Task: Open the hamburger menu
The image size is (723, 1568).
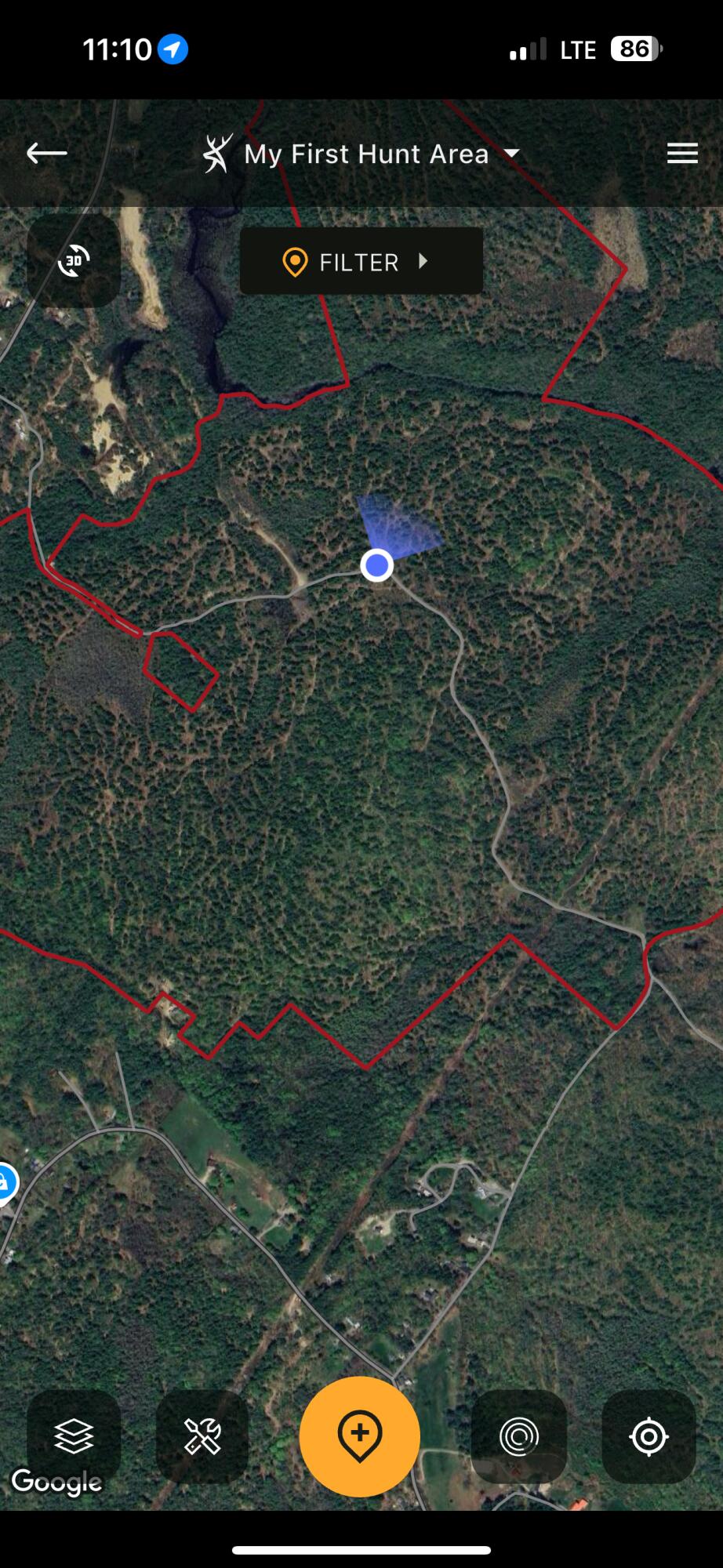Action: click(682, 154)
